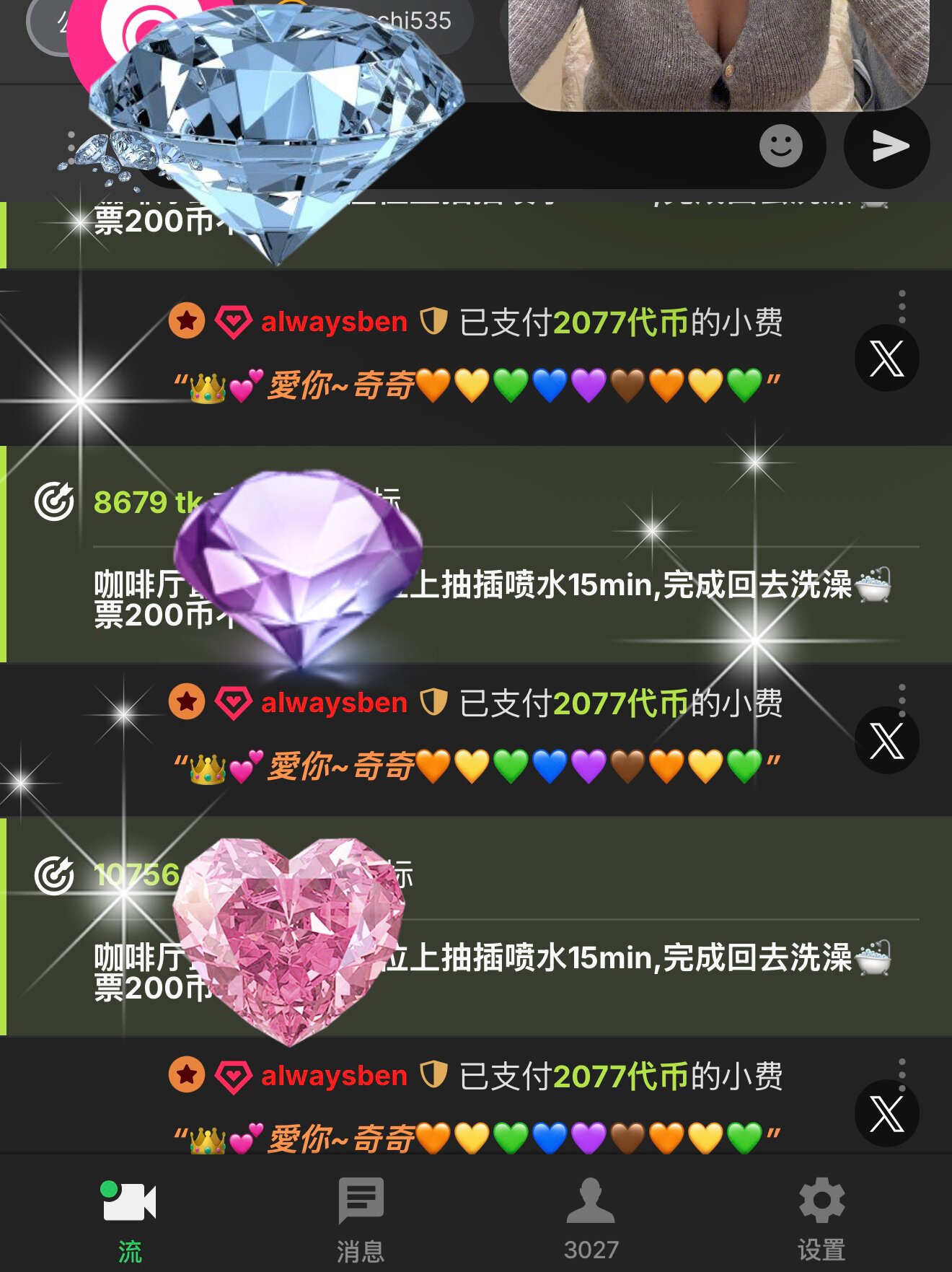Switch to the 流 stream tab
Image resolution: width=952 pixels, height=1272 pixels.
[130, 1218]
